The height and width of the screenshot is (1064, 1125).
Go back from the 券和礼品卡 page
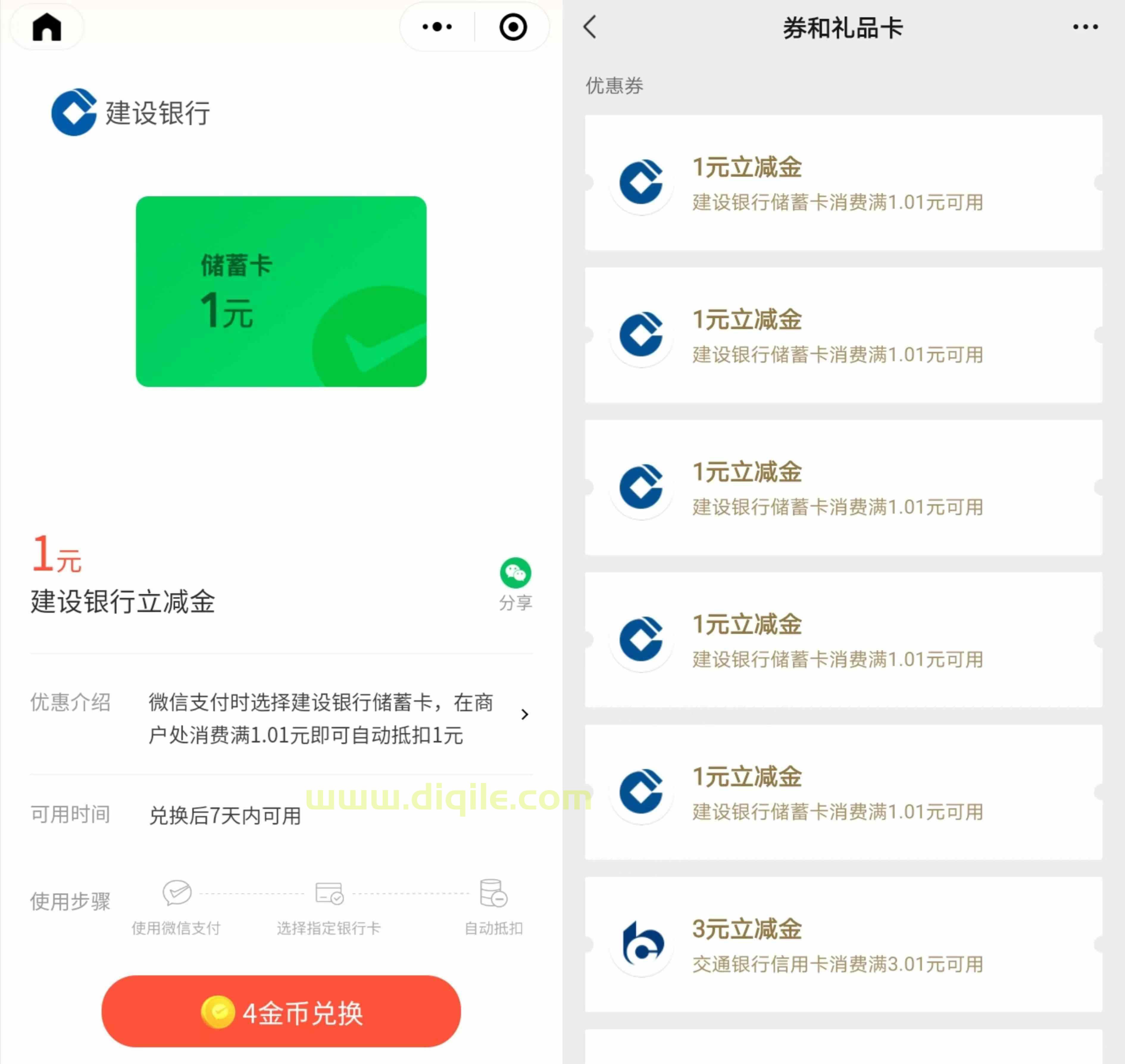click(590, 27)
